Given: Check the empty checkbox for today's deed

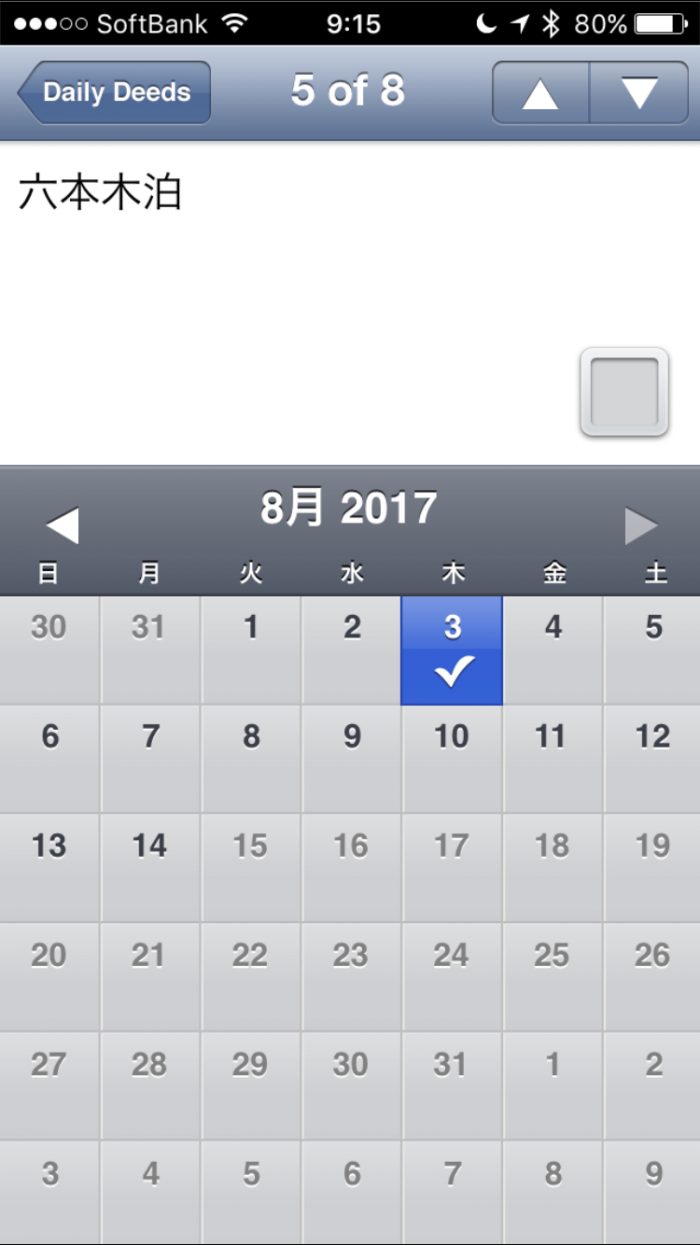Looking at the screenshot, I should point(624,392).
